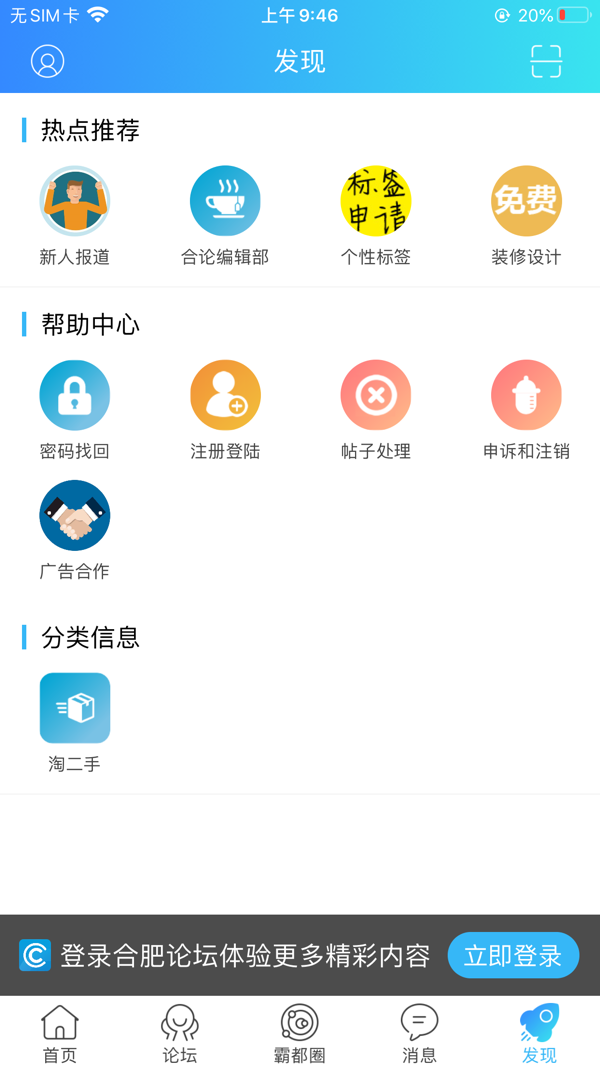Image resolution: width=600 pixels, height=1067 pixels.
Task: Switch to the 首页 tab
Action: coord(59,1033)
